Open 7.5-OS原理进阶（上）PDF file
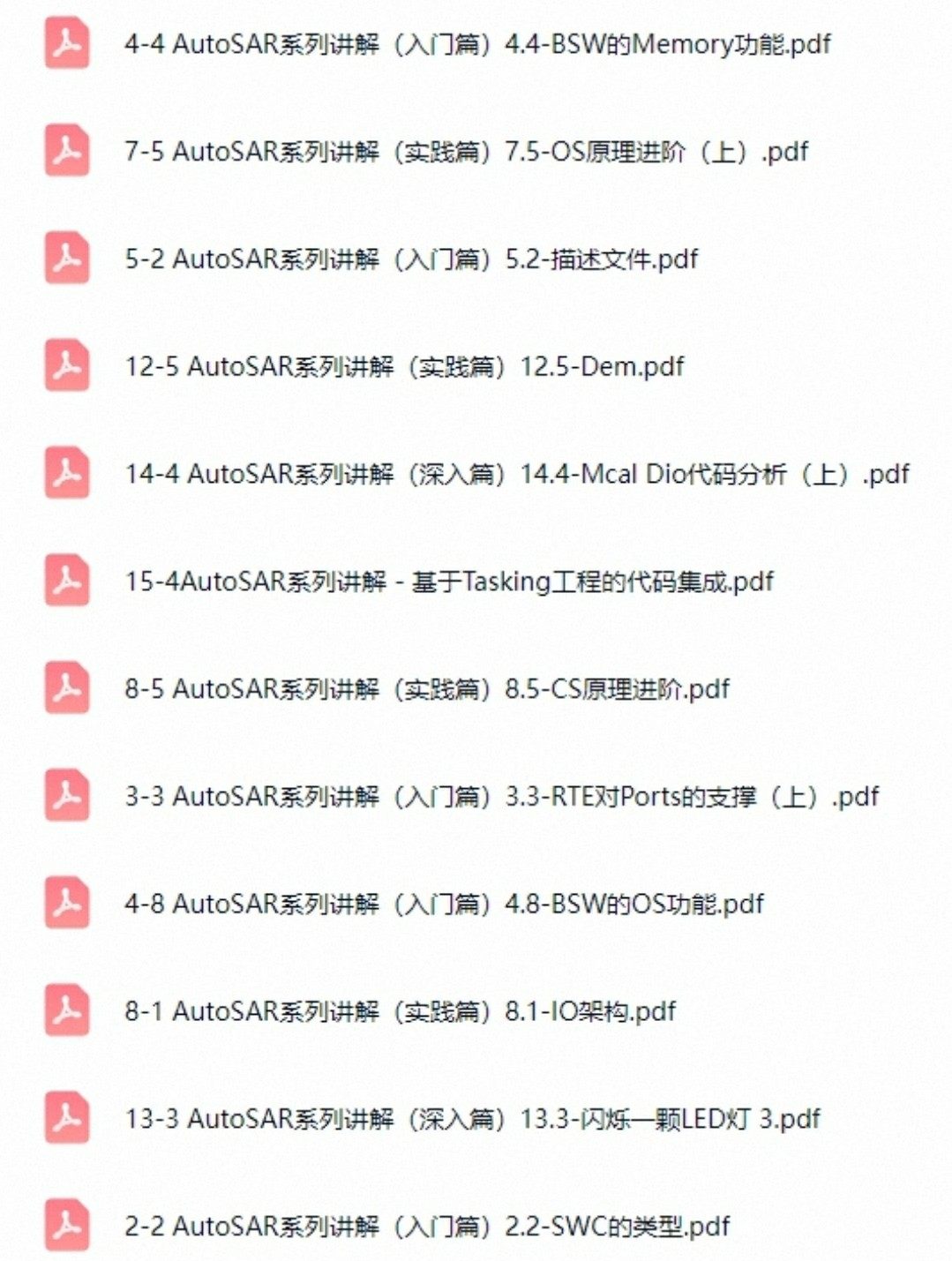952x1261 pixels. 466,152
